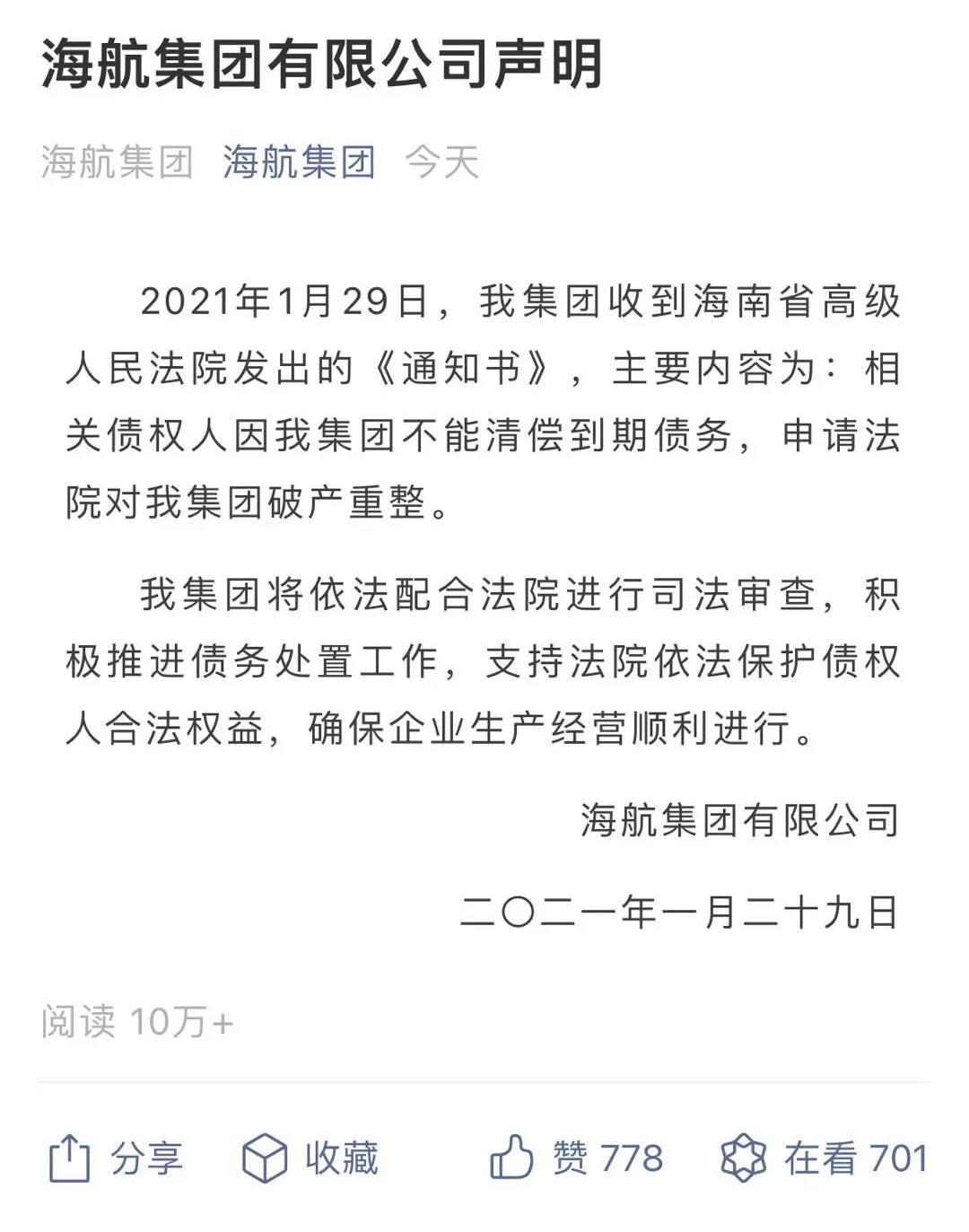Viewport: 969px width, 1232px height.
Task: Open the blue 海航集团 account link
Action: pos(299,162)
